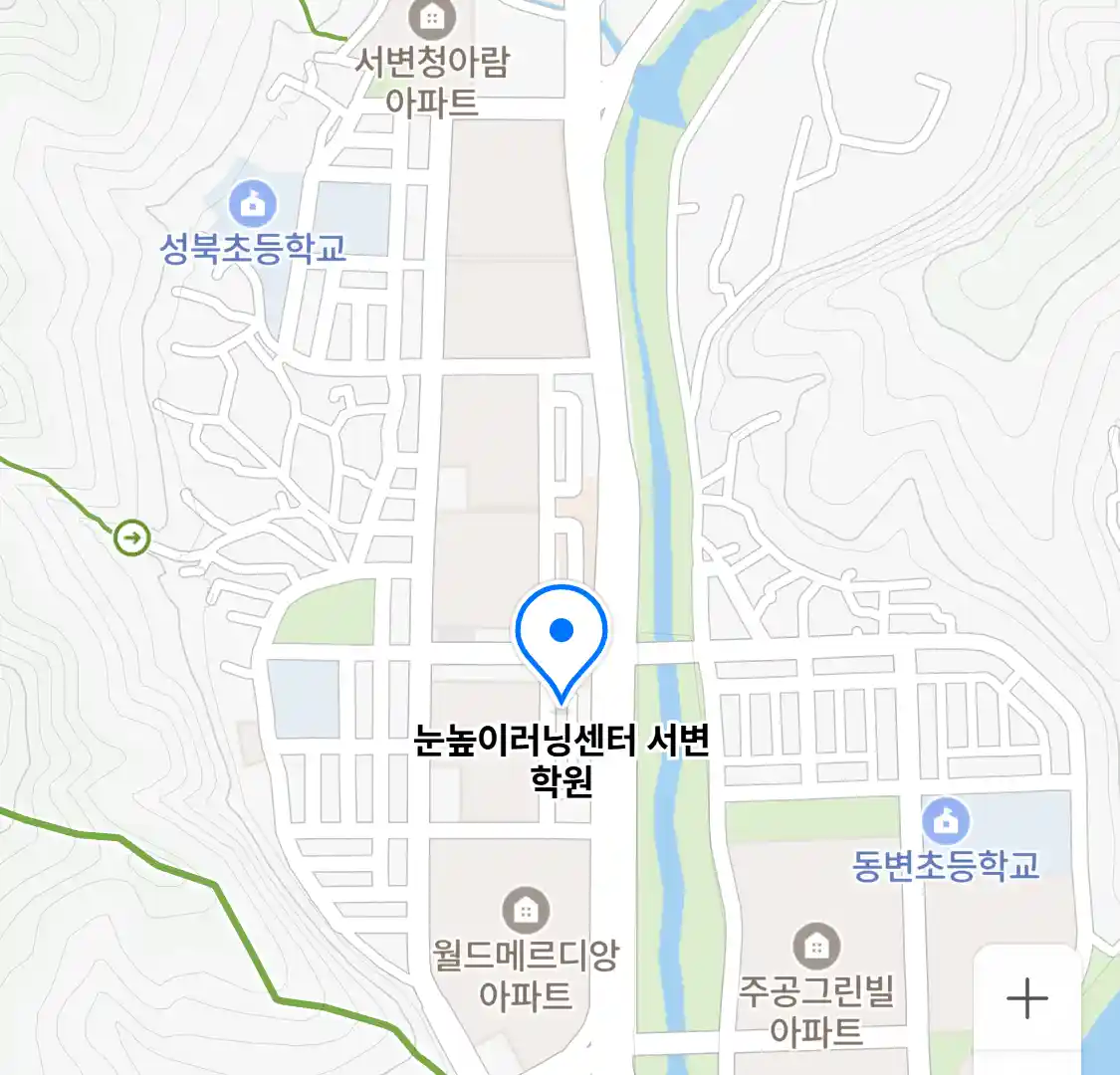Open the 월드메르디앙 아파트 marker
Screen dimensions: 1120x1075
tap(526, 910)
